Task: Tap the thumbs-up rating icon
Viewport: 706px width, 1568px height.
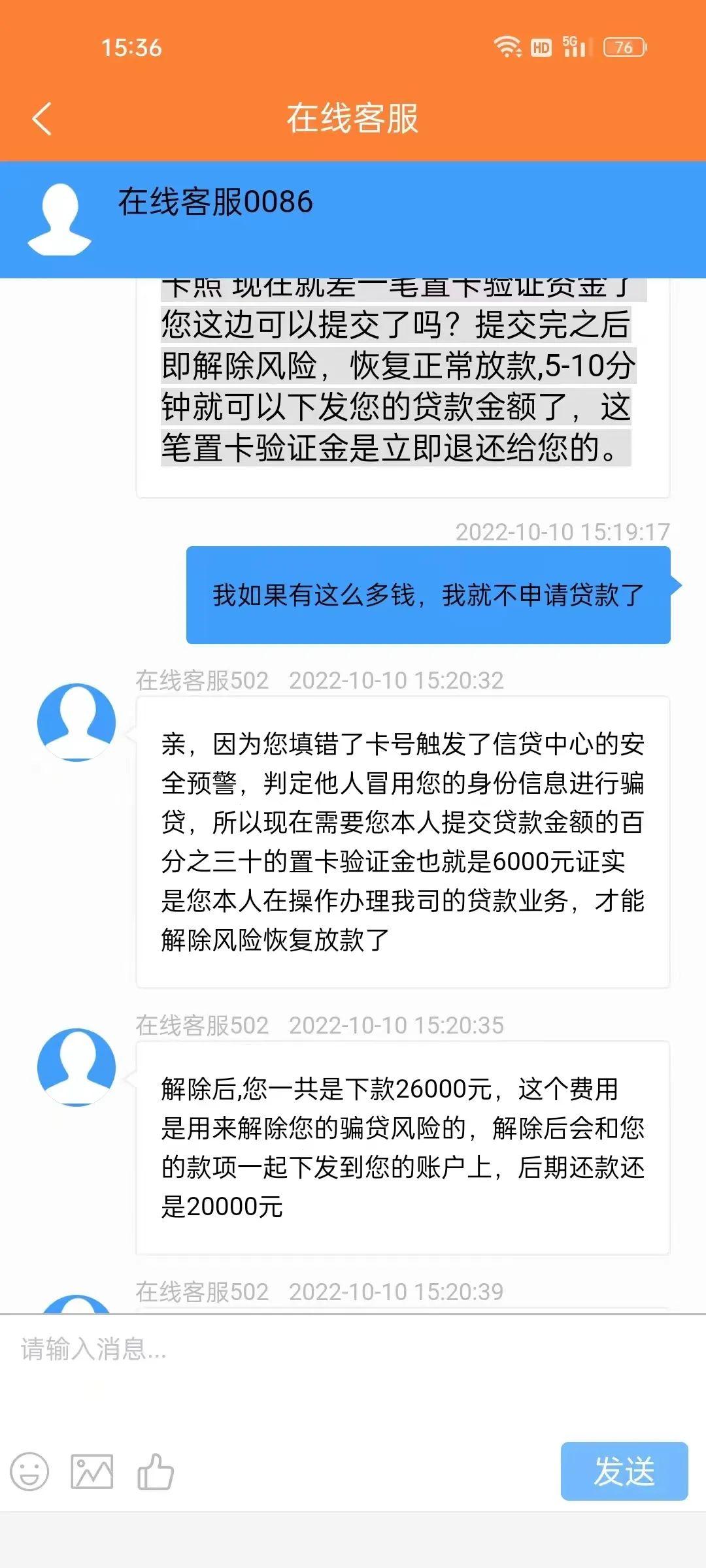Action: 155,1471
